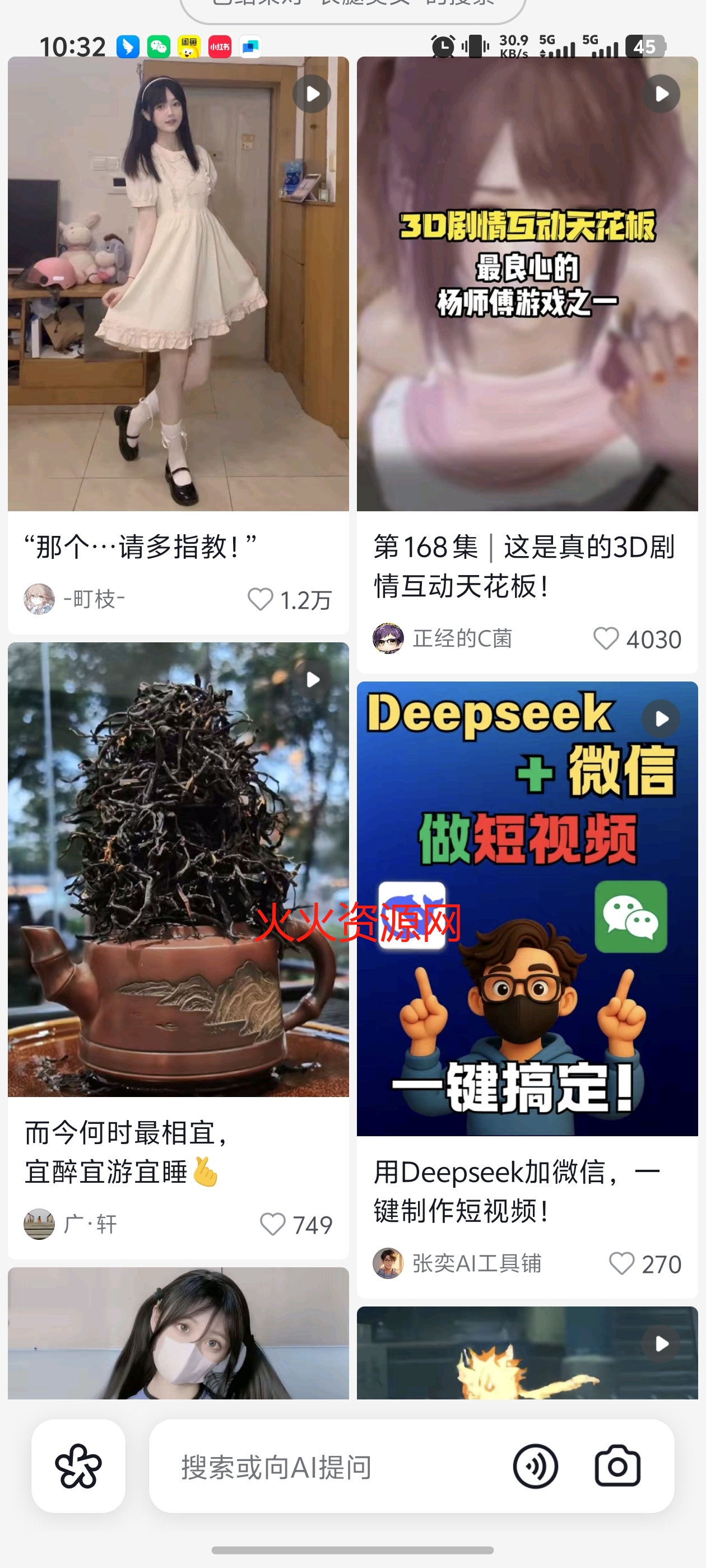View the profile of 张奕AI工具铺
Image resolution: width=706 pixels, height=1568 pixels.
388,1264
